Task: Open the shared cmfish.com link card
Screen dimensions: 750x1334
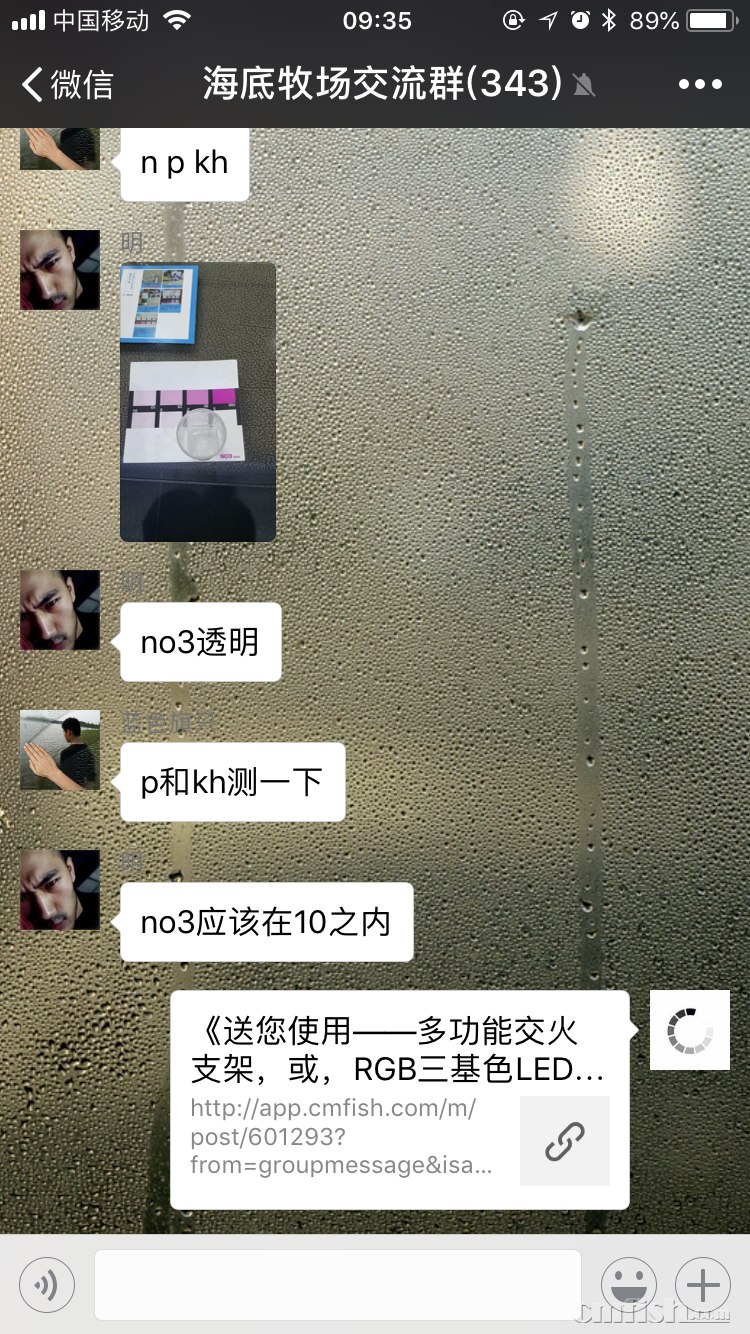Action: (399, 1099)
